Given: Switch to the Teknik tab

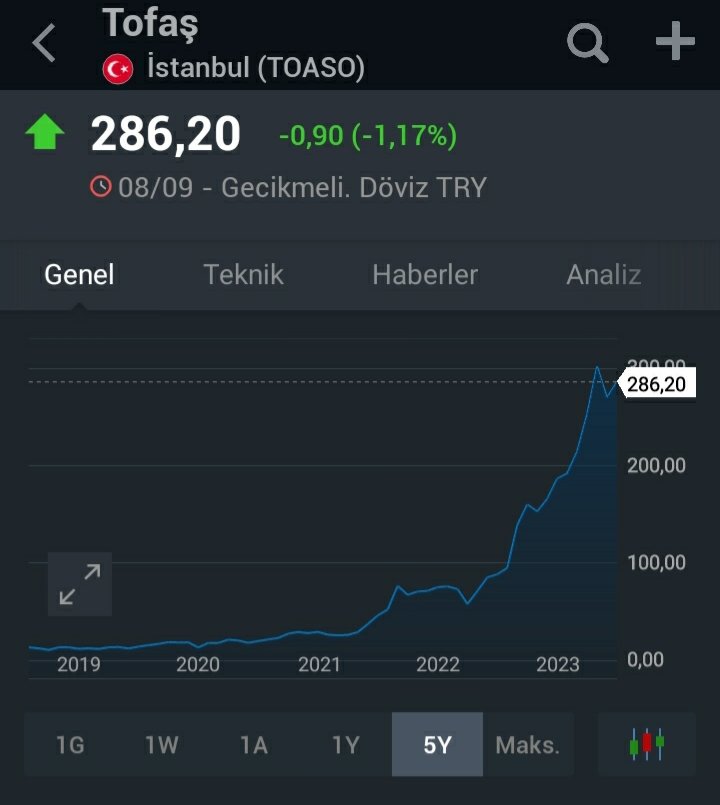Looking at the screenshot, I should click(243, 274).
